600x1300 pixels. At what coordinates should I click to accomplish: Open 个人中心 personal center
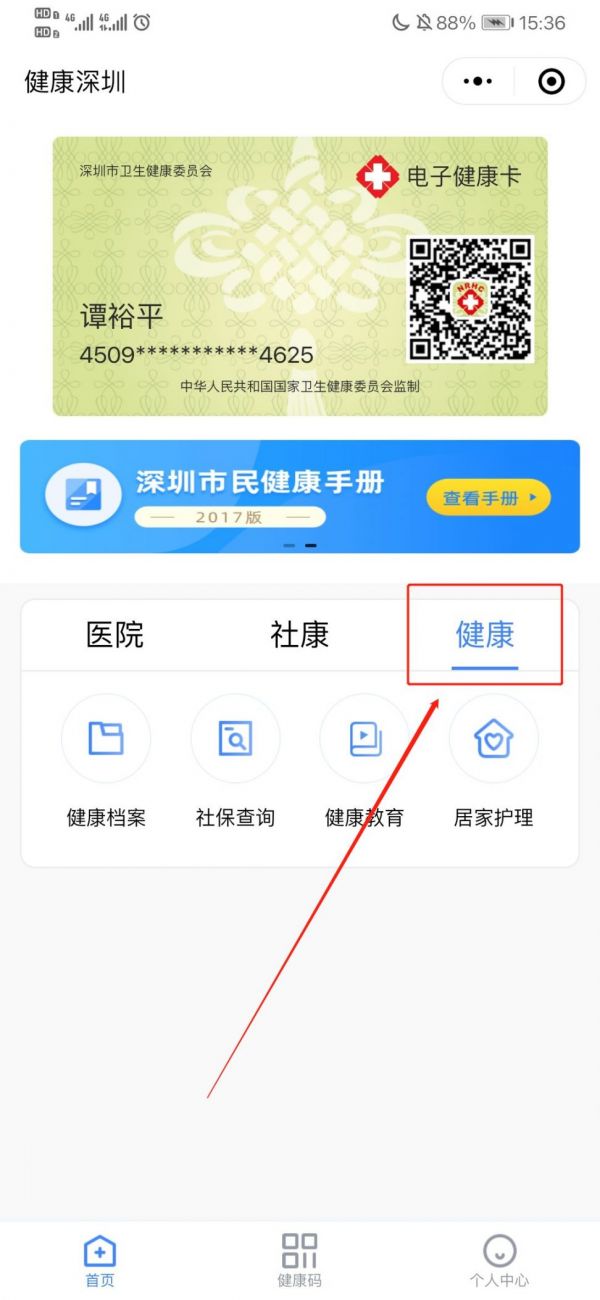point(499,1260)
